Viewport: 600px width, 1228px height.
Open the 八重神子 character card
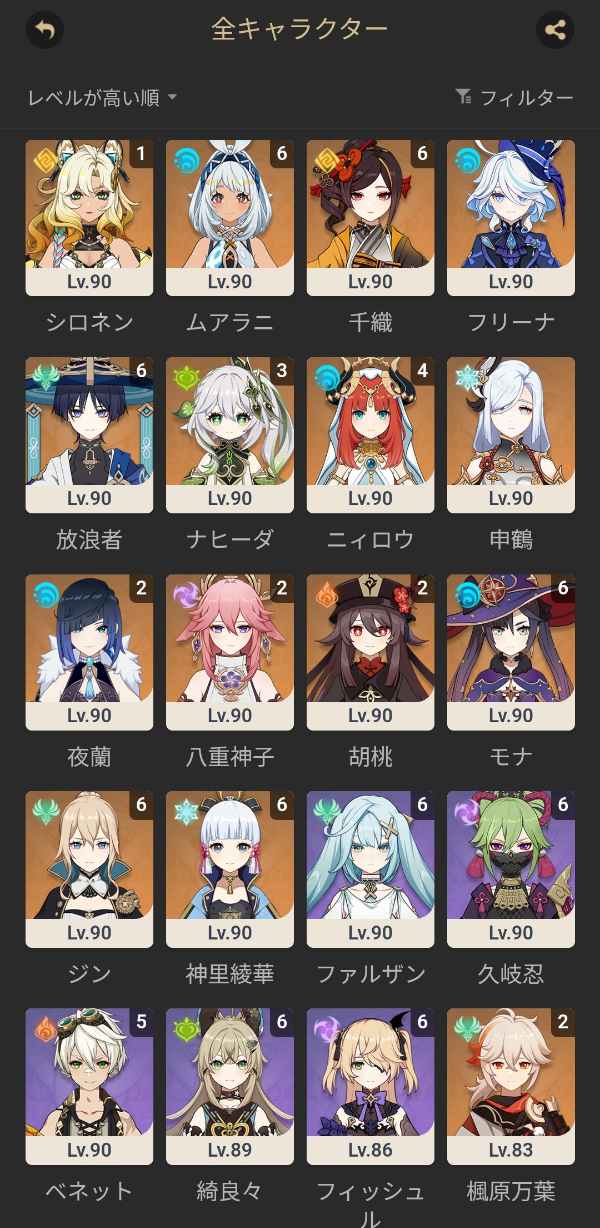(230, 652)
